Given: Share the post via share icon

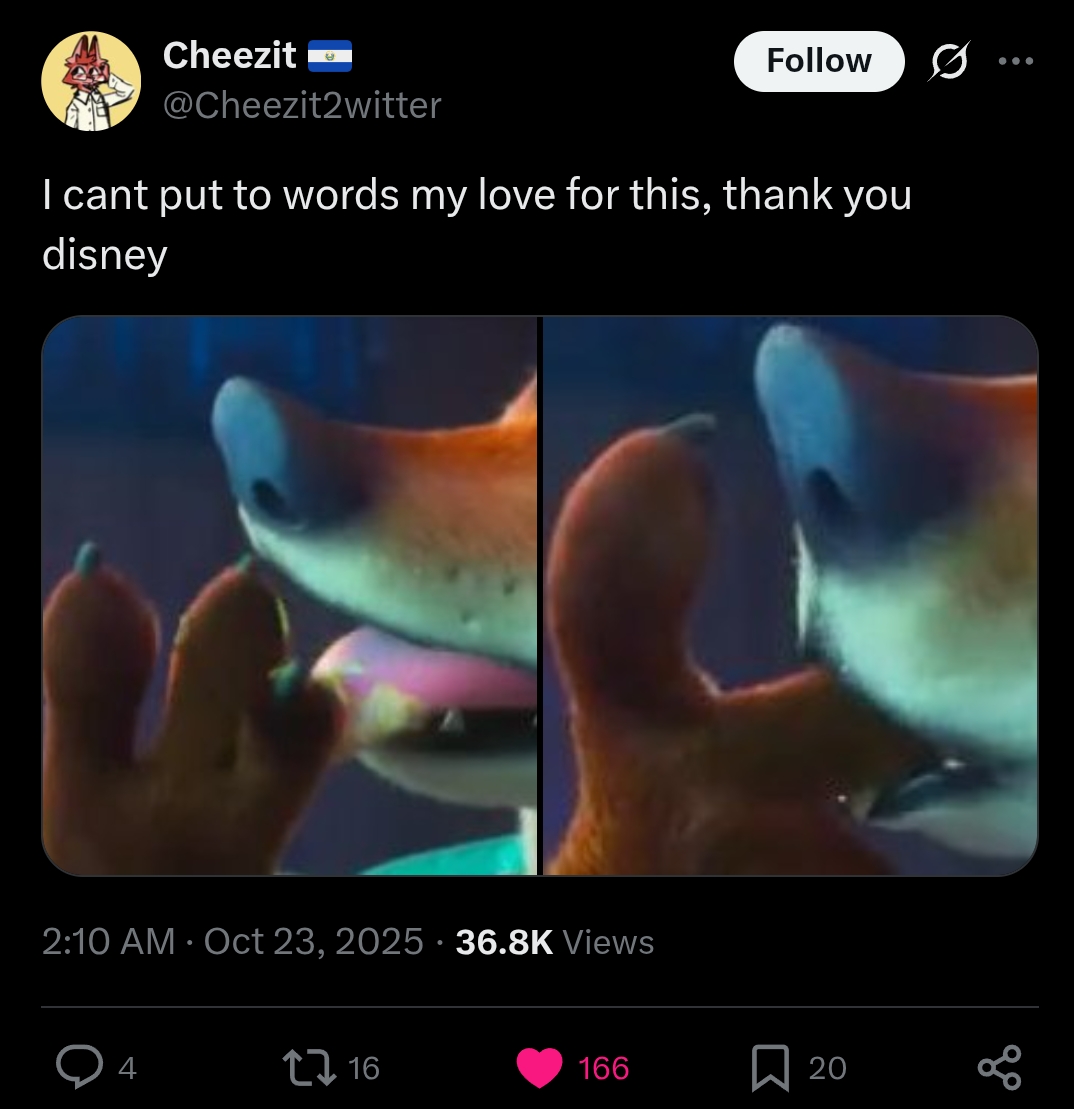Looking at the screenshot, I should (x=999, y=1068).
